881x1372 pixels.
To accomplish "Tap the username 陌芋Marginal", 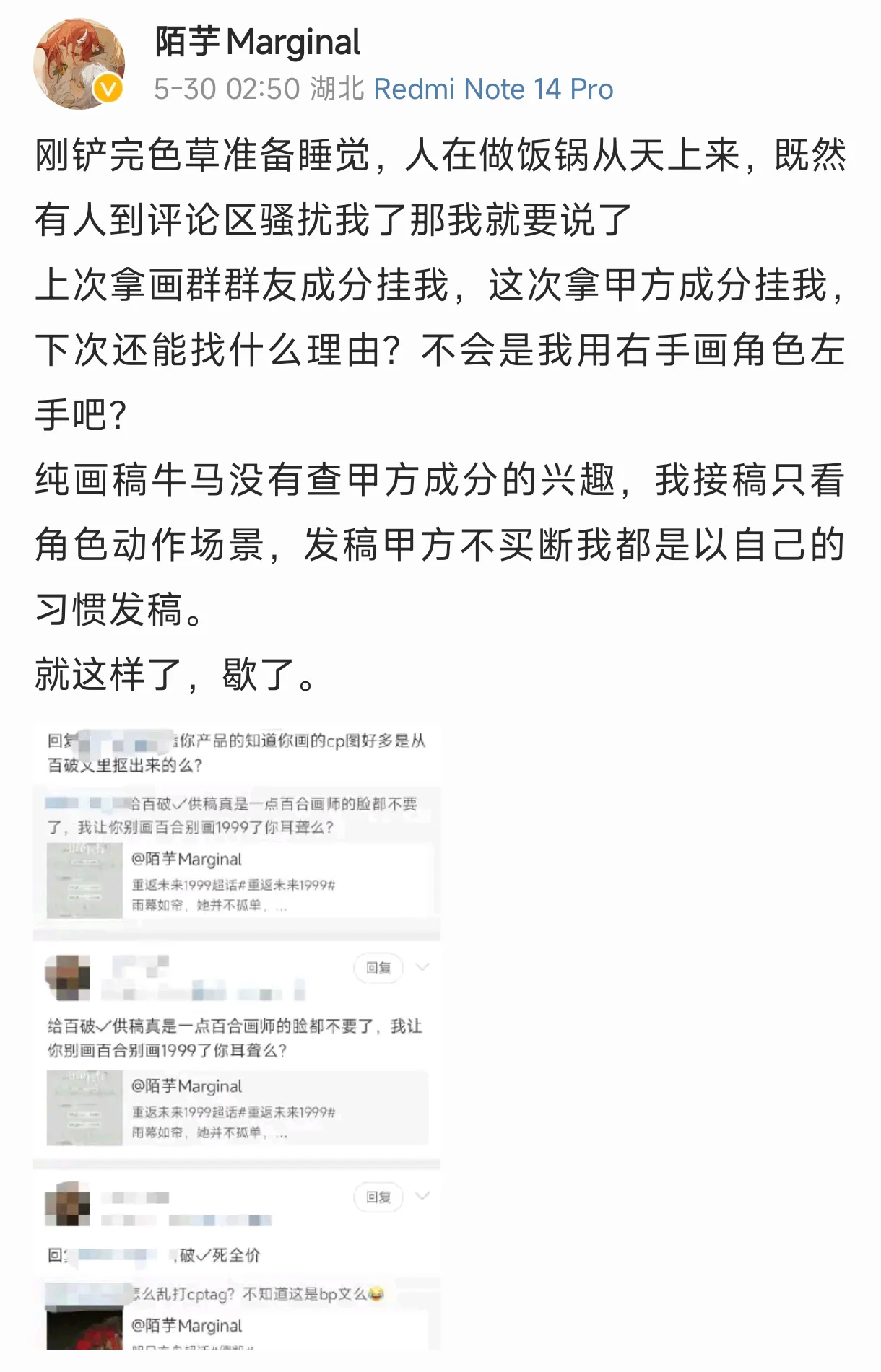I will click(x=257, y=42).
